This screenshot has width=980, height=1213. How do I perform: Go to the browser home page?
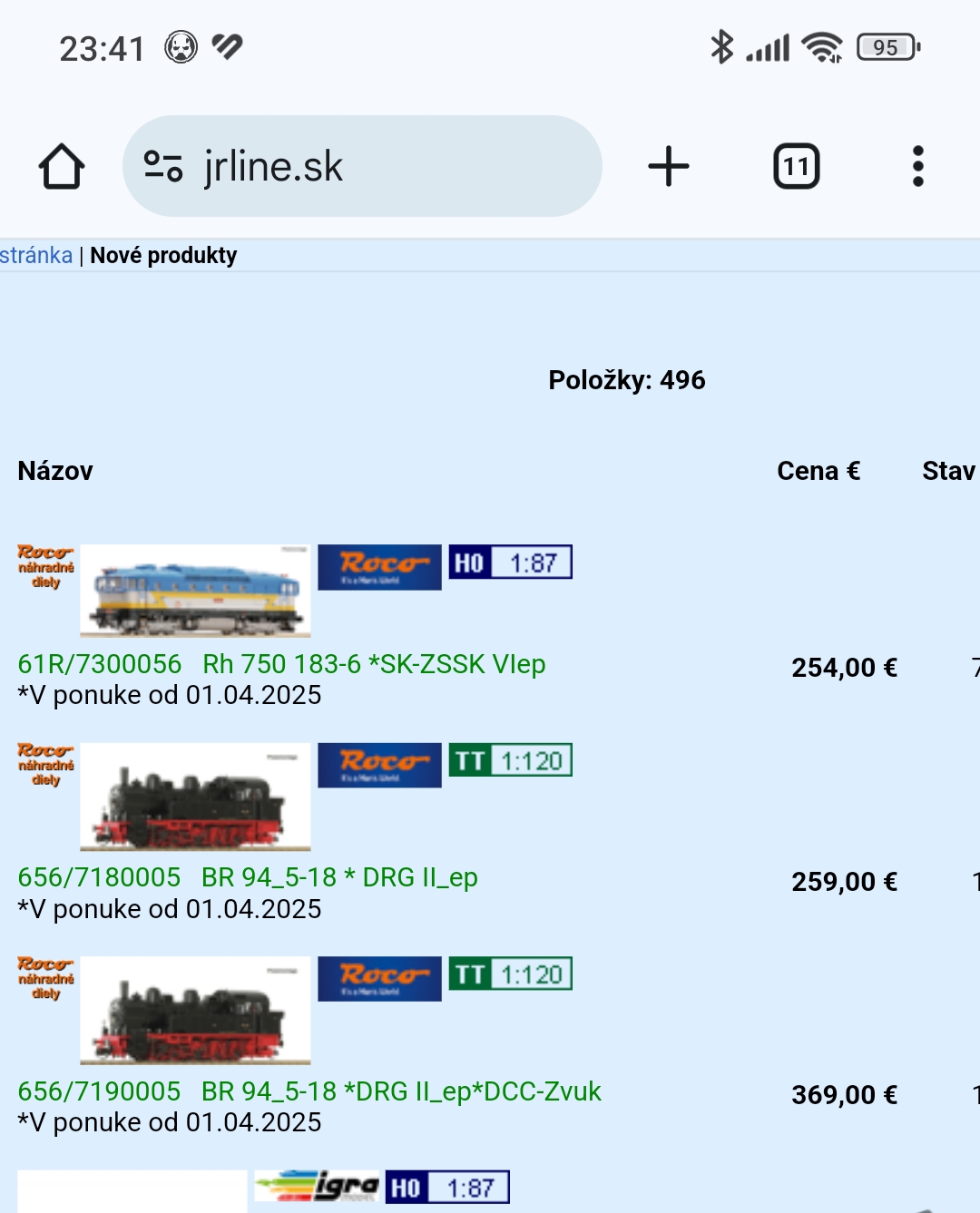(62, 167)
